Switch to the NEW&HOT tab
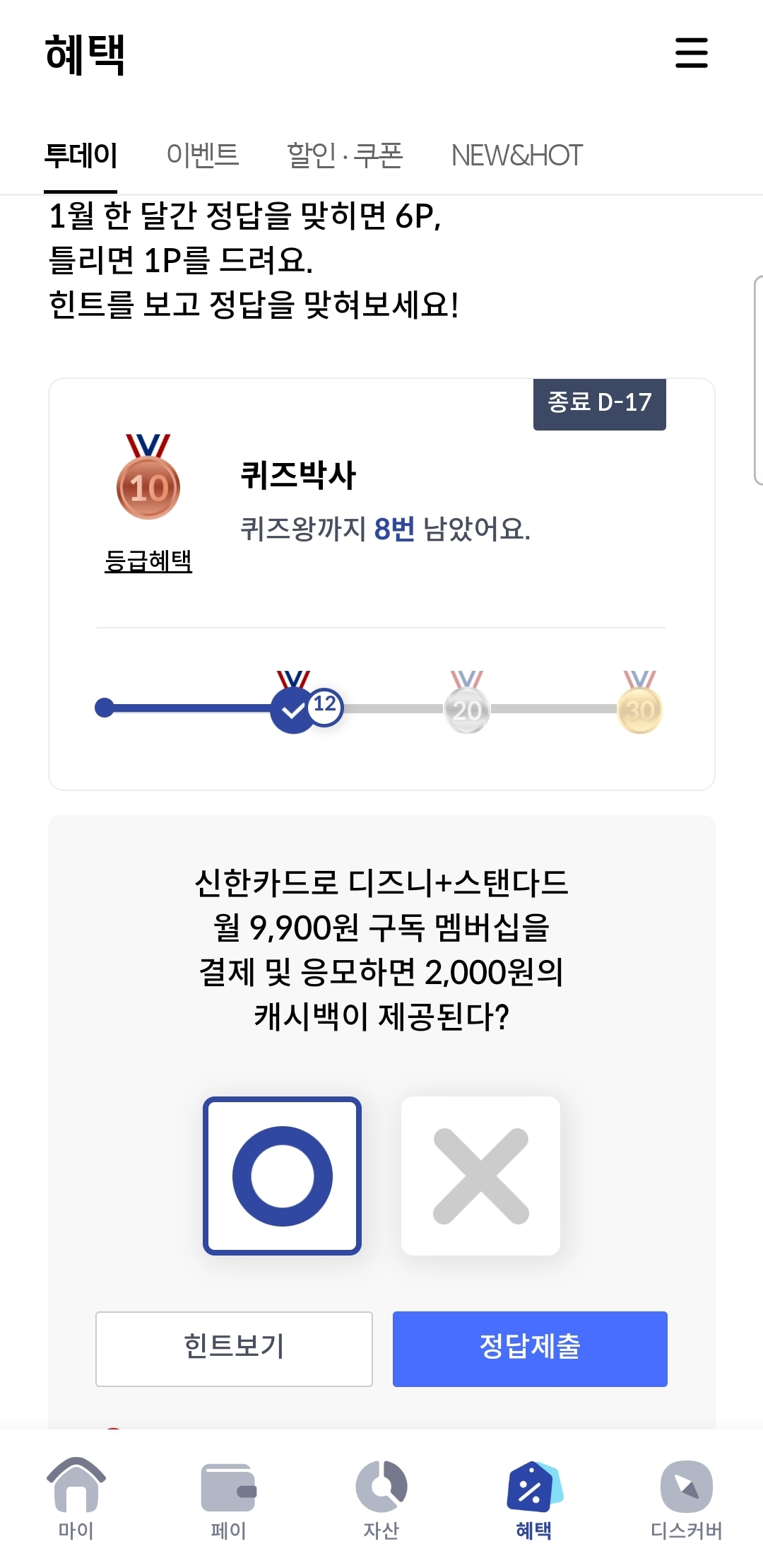 (x=516, y=156)
